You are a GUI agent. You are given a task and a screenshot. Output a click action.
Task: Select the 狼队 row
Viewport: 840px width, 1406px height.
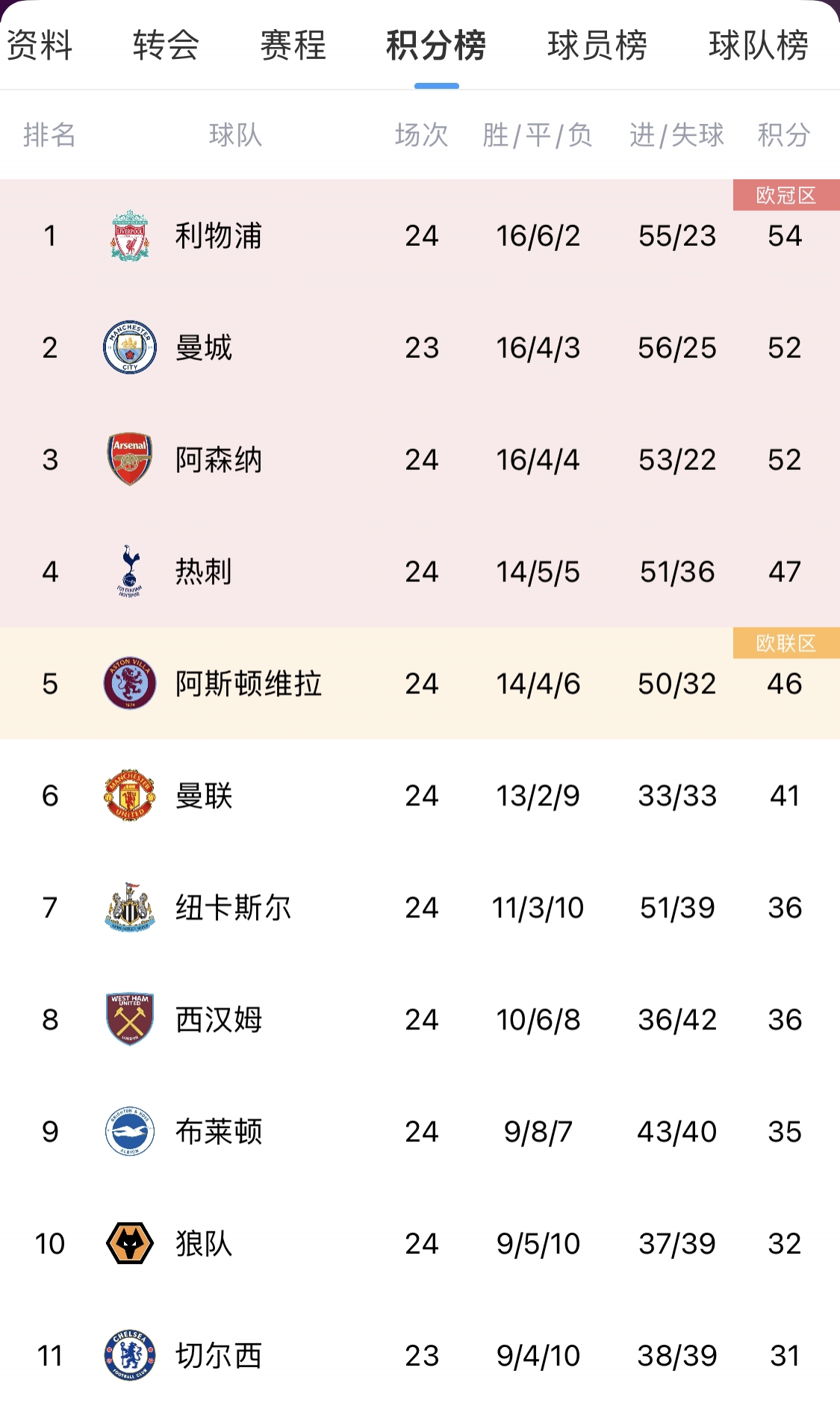pos(420,1244)
